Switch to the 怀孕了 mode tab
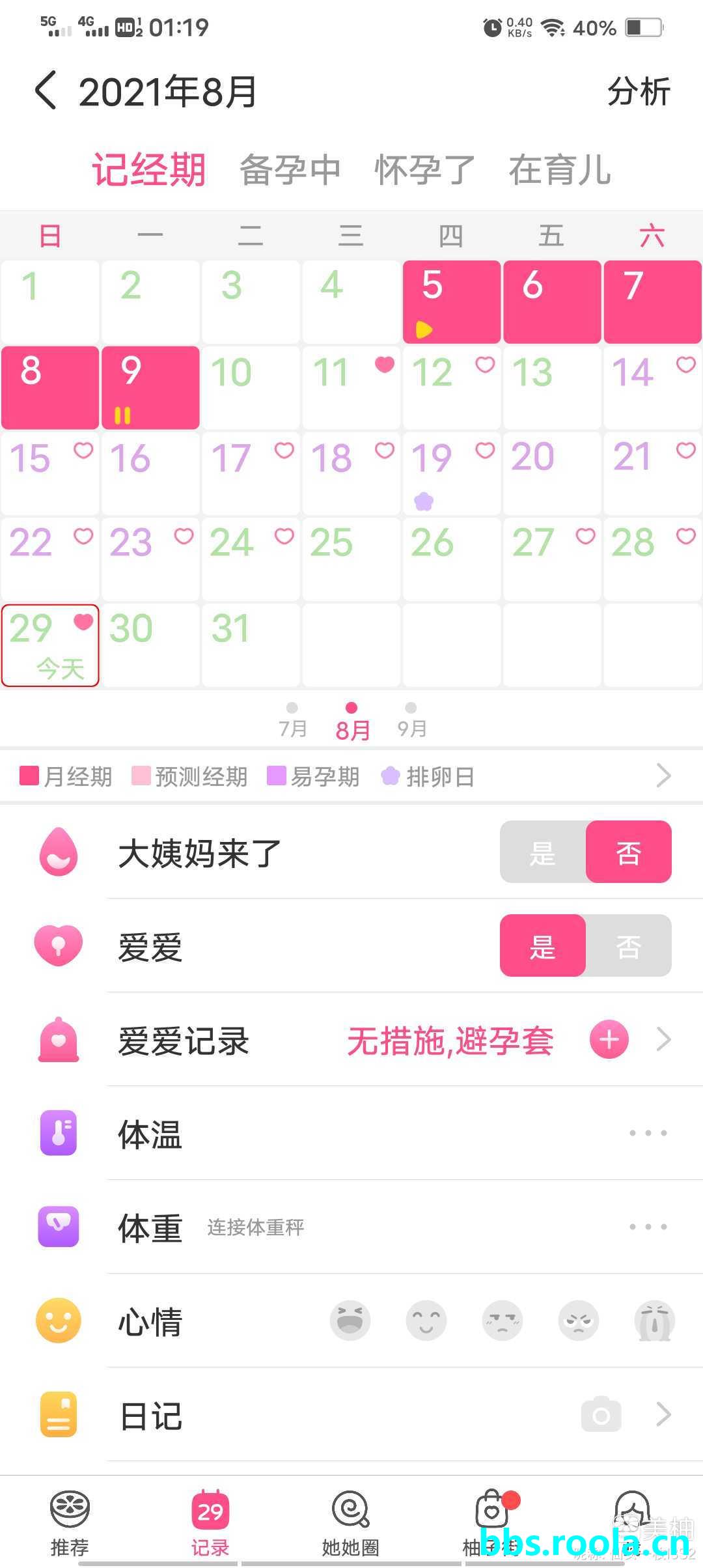This screenshot has width=703, height=1568. coord(424,170)
